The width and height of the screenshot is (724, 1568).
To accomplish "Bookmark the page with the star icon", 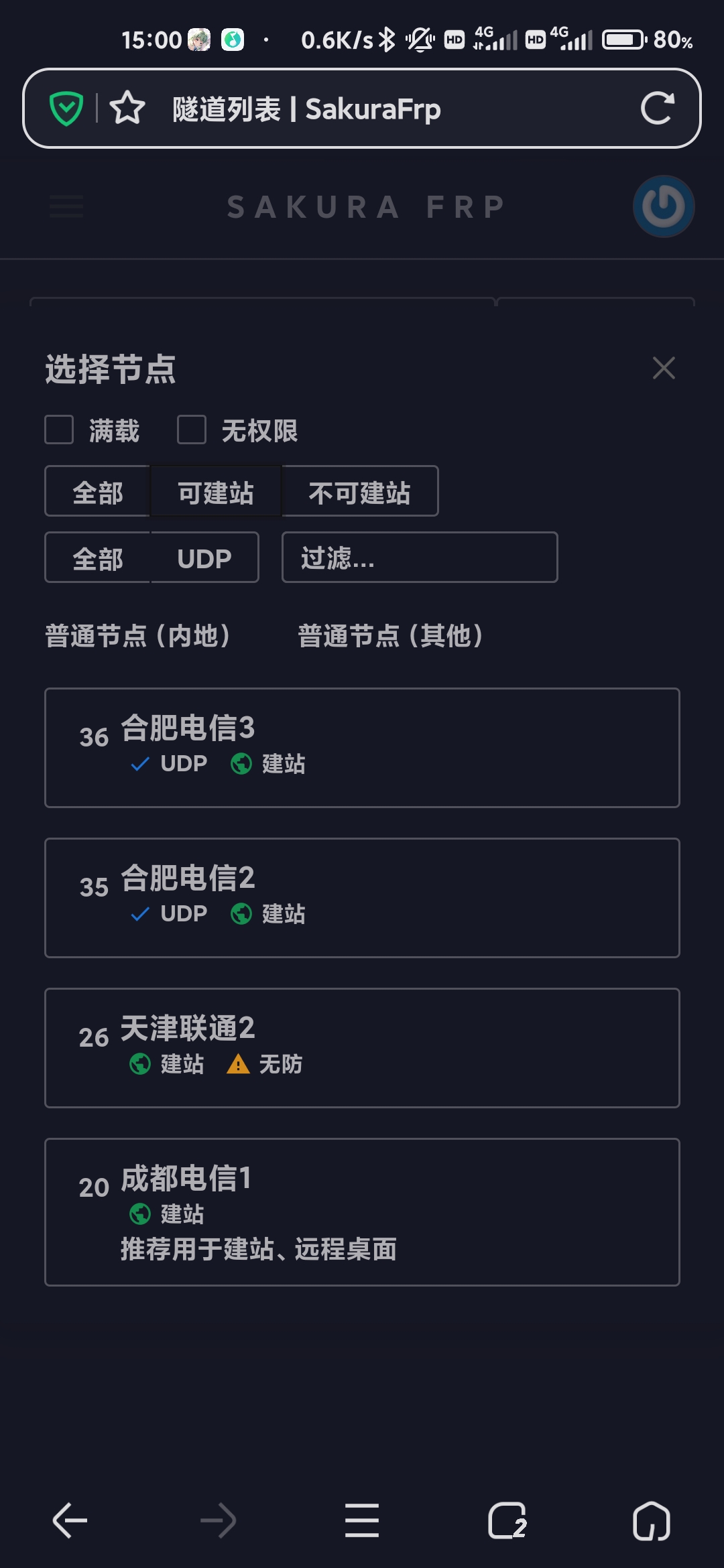I will 127,109.
